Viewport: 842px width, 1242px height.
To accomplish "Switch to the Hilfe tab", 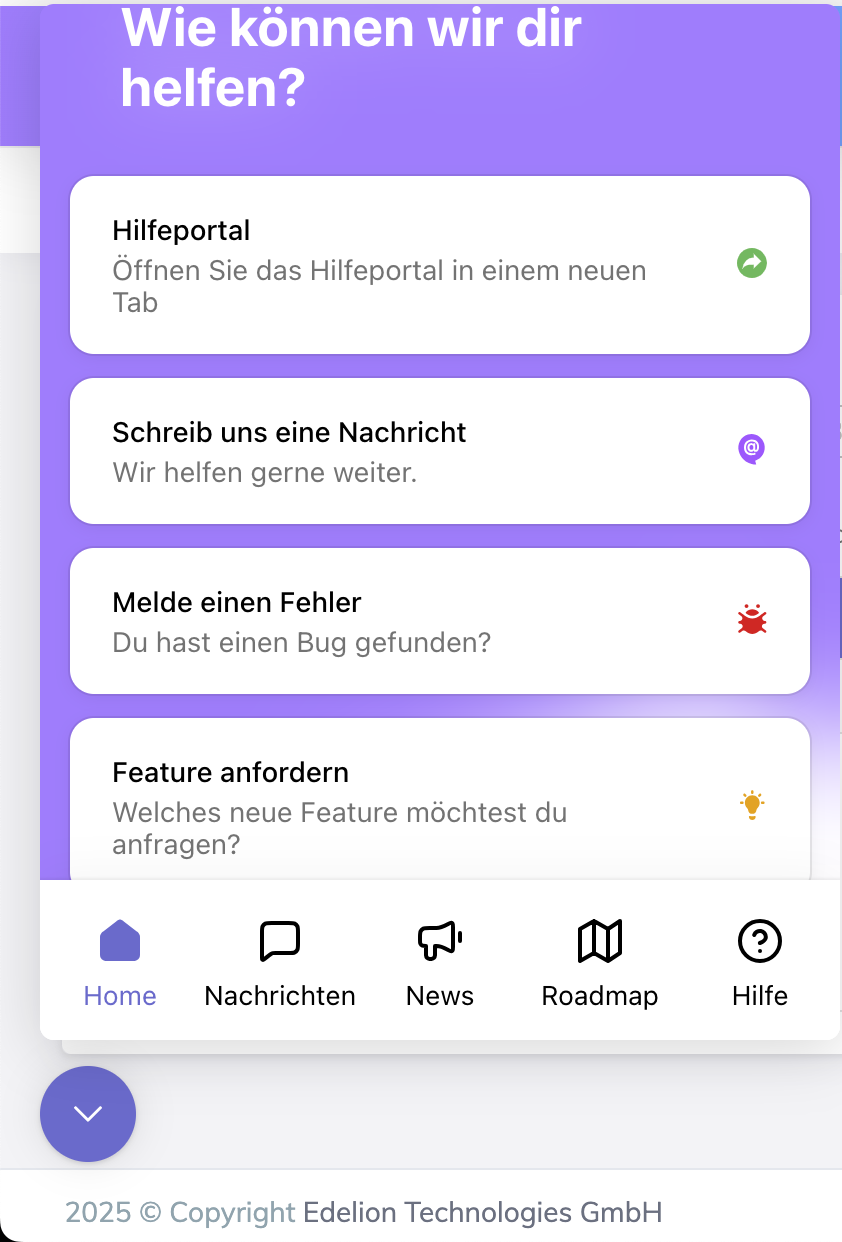I will coord(760,961).
